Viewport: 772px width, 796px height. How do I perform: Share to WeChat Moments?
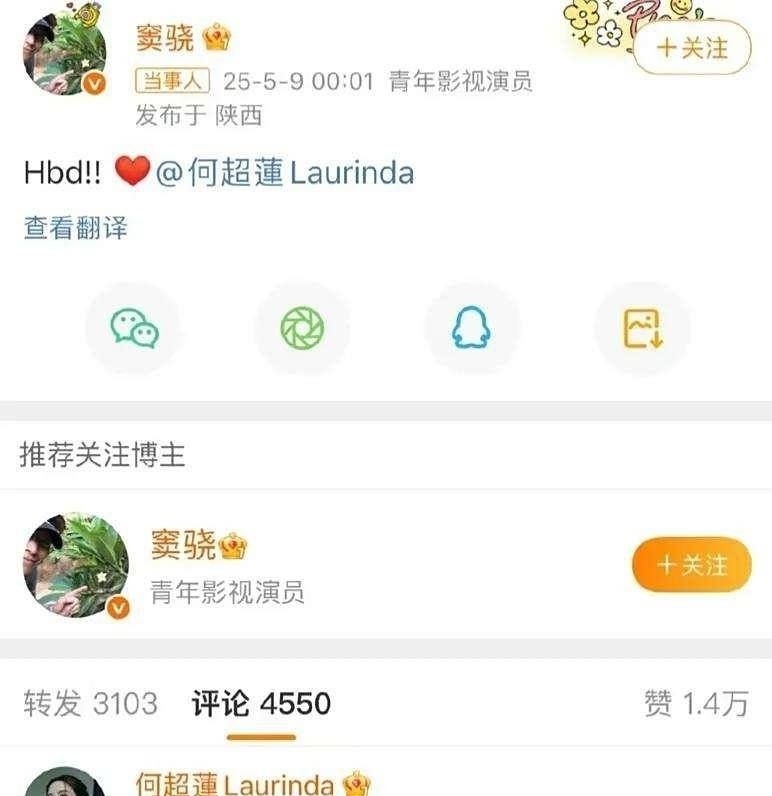(x=302, y=328)
